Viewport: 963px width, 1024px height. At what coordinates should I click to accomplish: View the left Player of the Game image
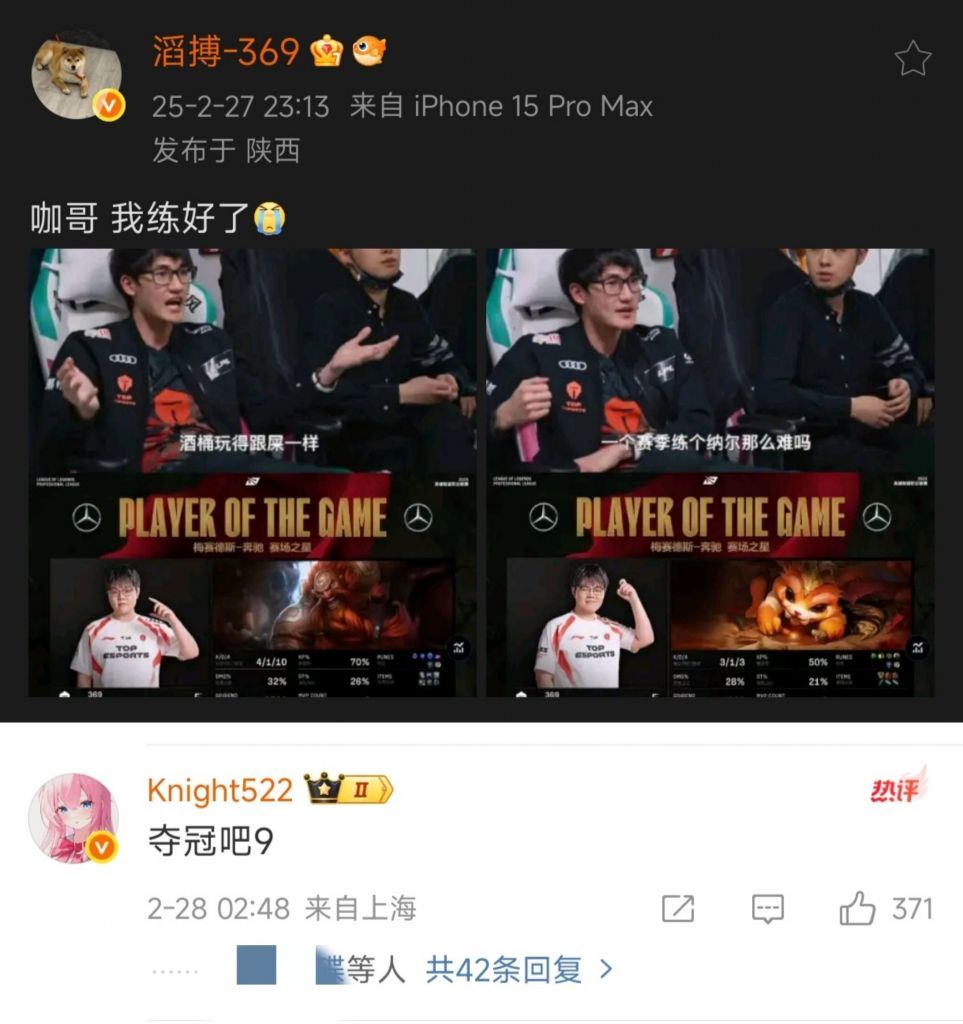point(251,470)
